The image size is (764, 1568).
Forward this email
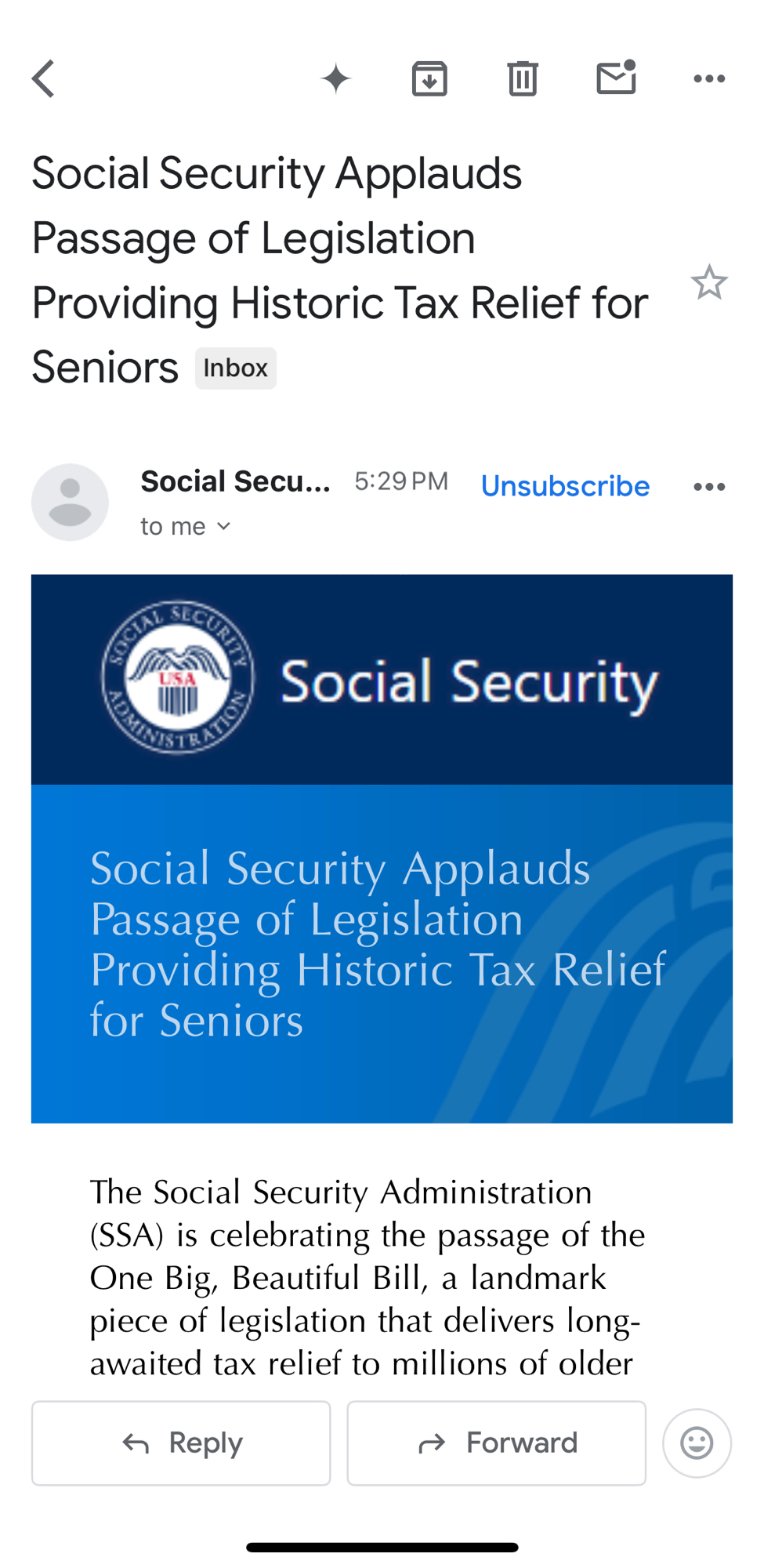497,1443
